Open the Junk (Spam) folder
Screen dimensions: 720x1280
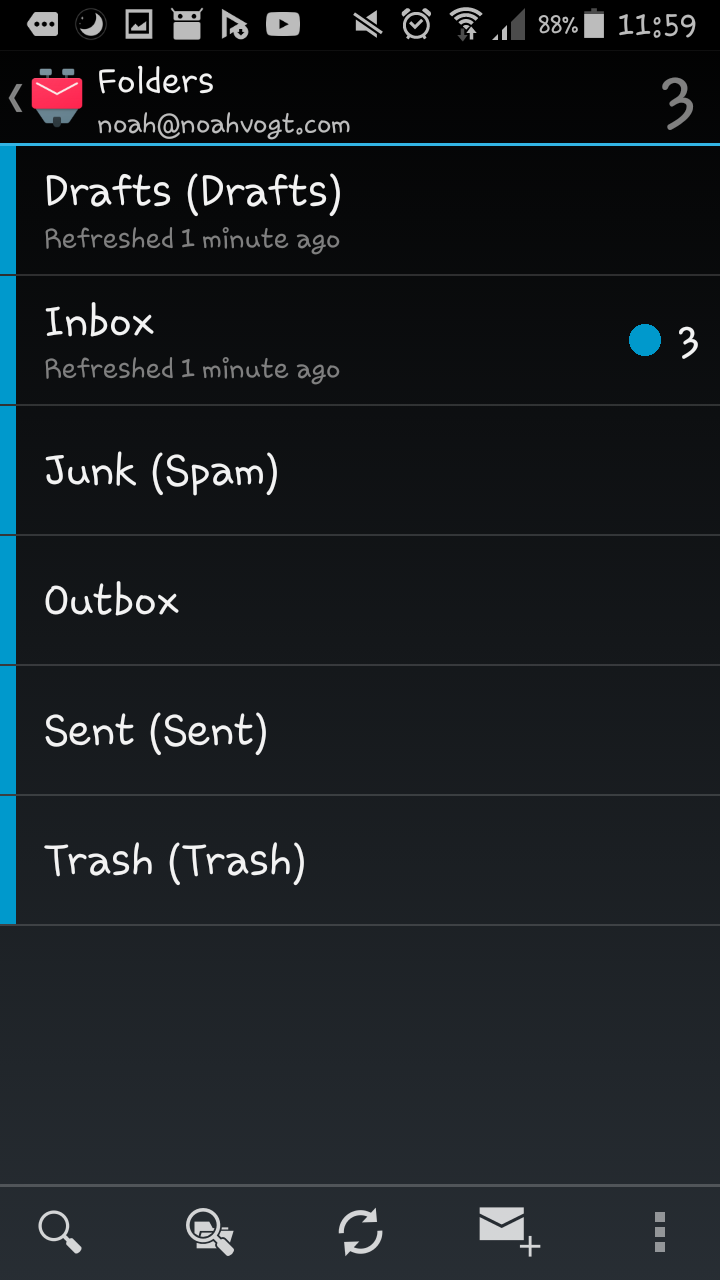coord(360,470)
